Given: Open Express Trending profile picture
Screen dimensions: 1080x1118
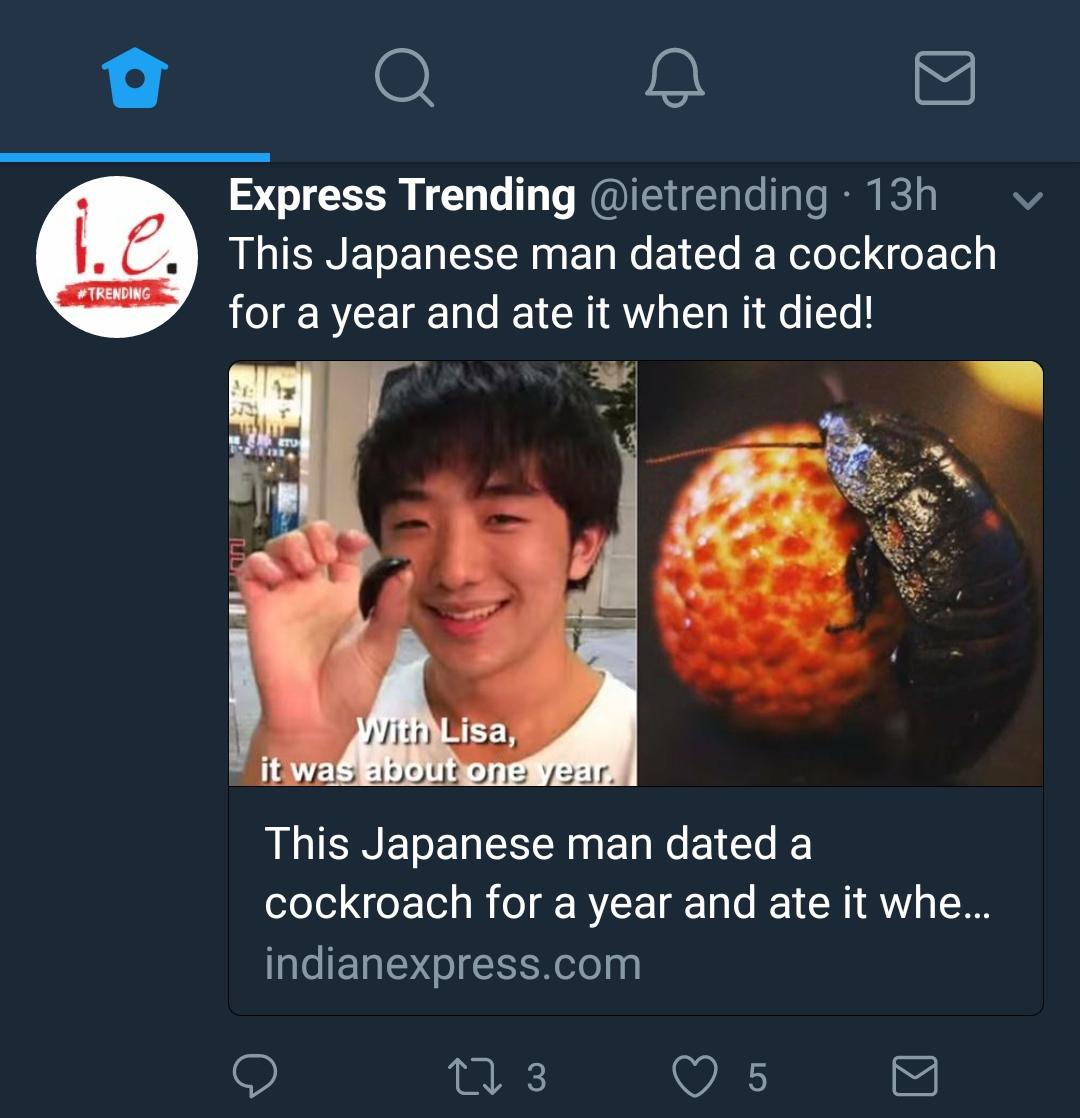Looking at the screenshot, I should pos(117,257).
